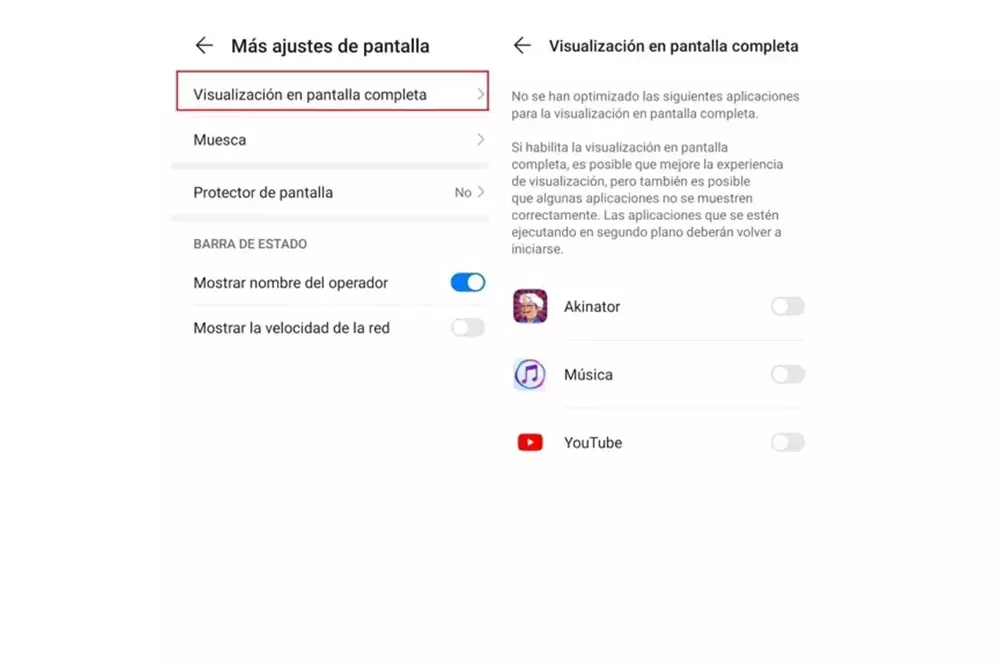Go back from Más ajustes de pantalla
The image size is (1000, 664).
pyautogui.click(x=204, y=45)
